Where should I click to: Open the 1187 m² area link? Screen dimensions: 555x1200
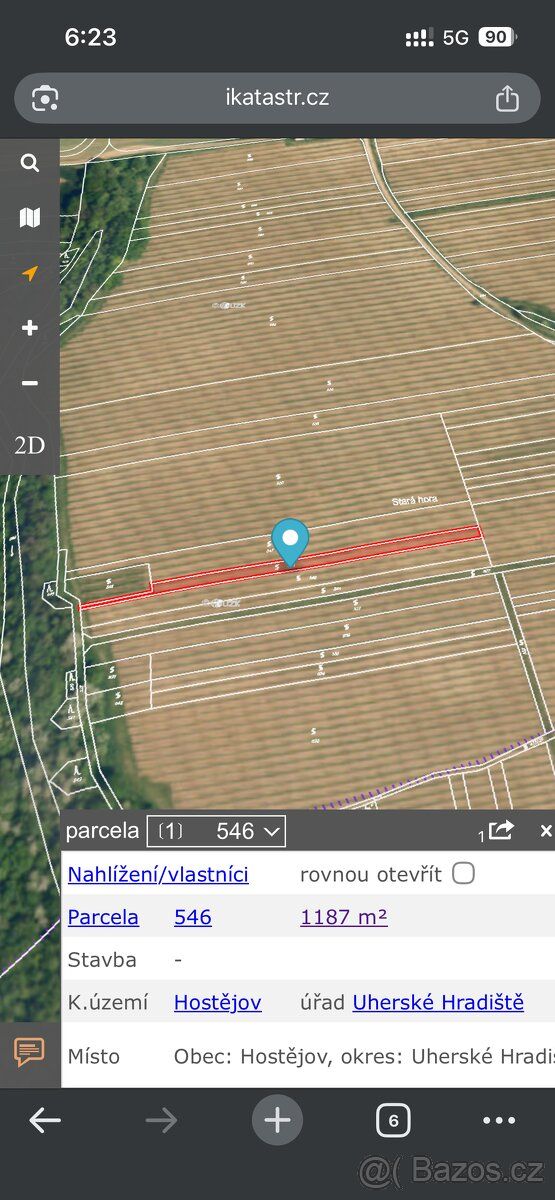click(344, 917)
